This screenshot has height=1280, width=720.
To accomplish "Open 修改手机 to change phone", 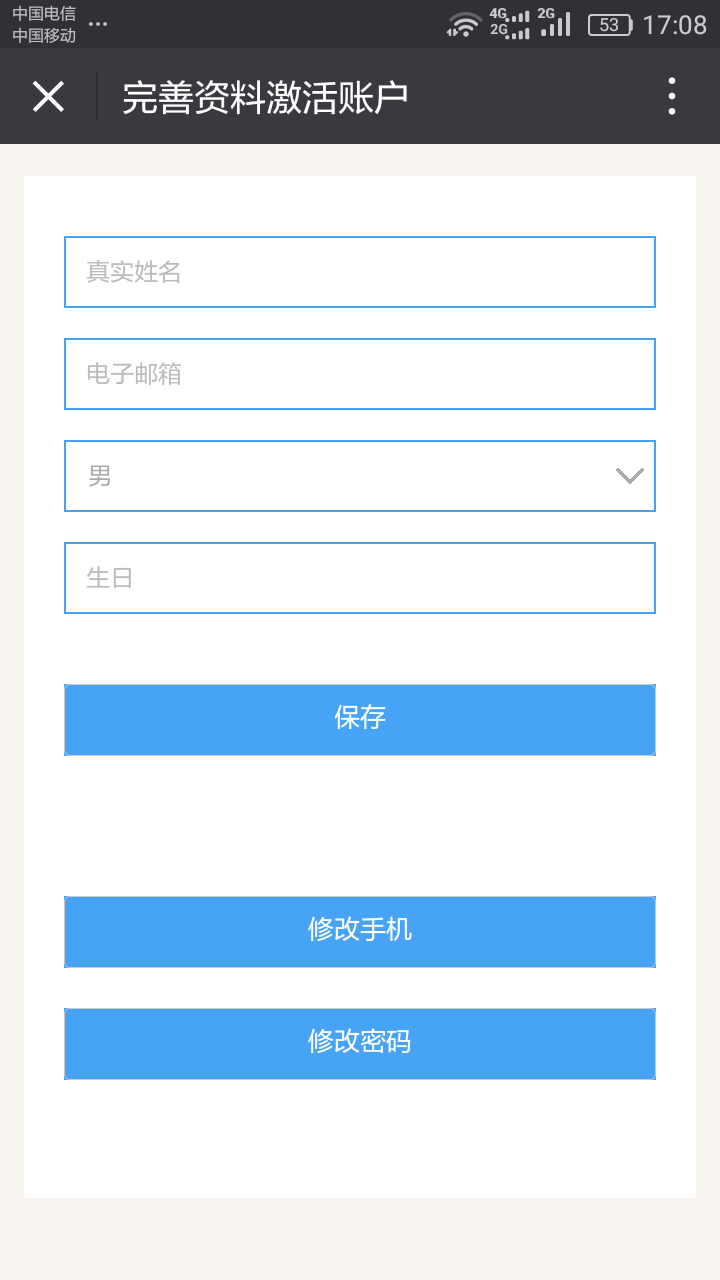I will click(x=360, y=931).
